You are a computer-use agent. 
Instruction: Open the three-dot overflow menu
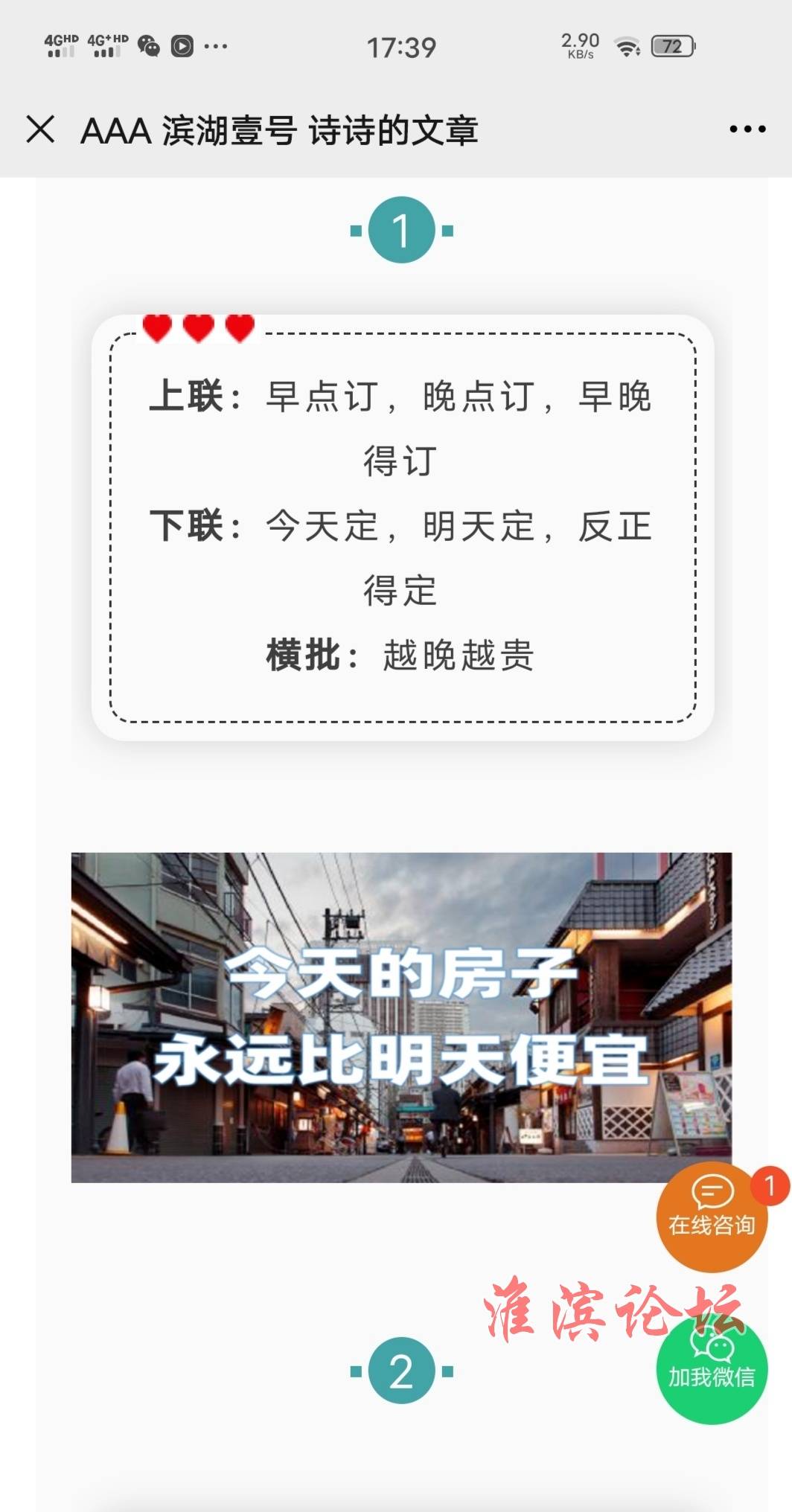[x=747, y=129]
